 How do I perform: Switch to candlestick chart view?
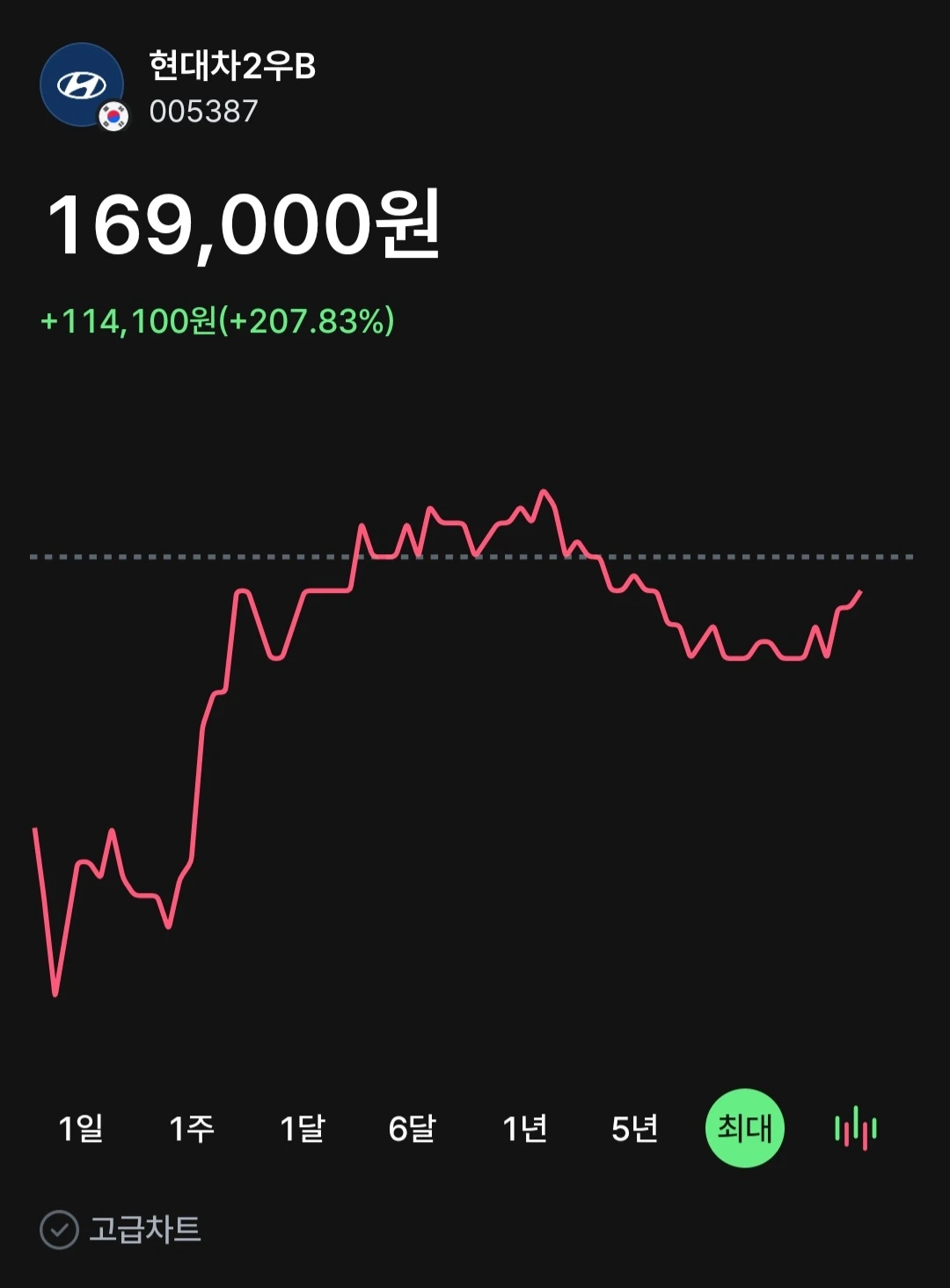855,1128
